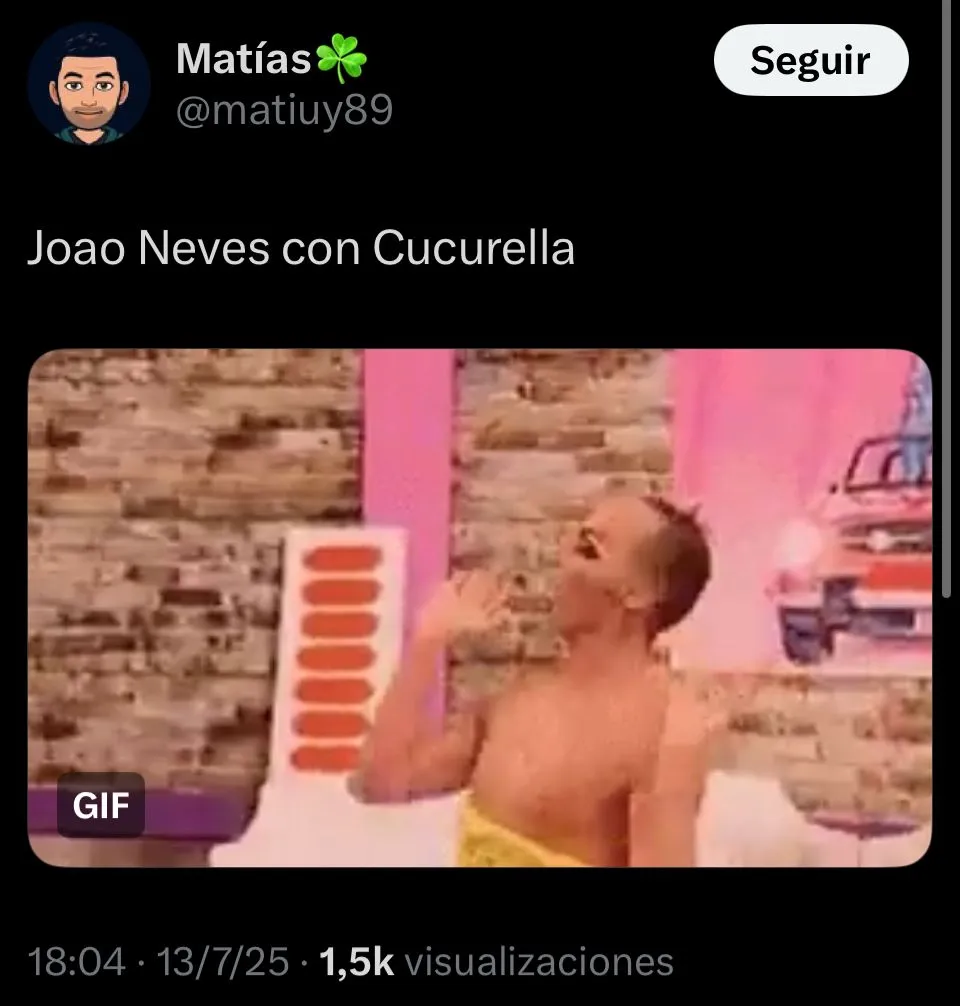Screen dimensions: 960x1006
Task: Play the GIF in the tweet
Action: (480, 607)
